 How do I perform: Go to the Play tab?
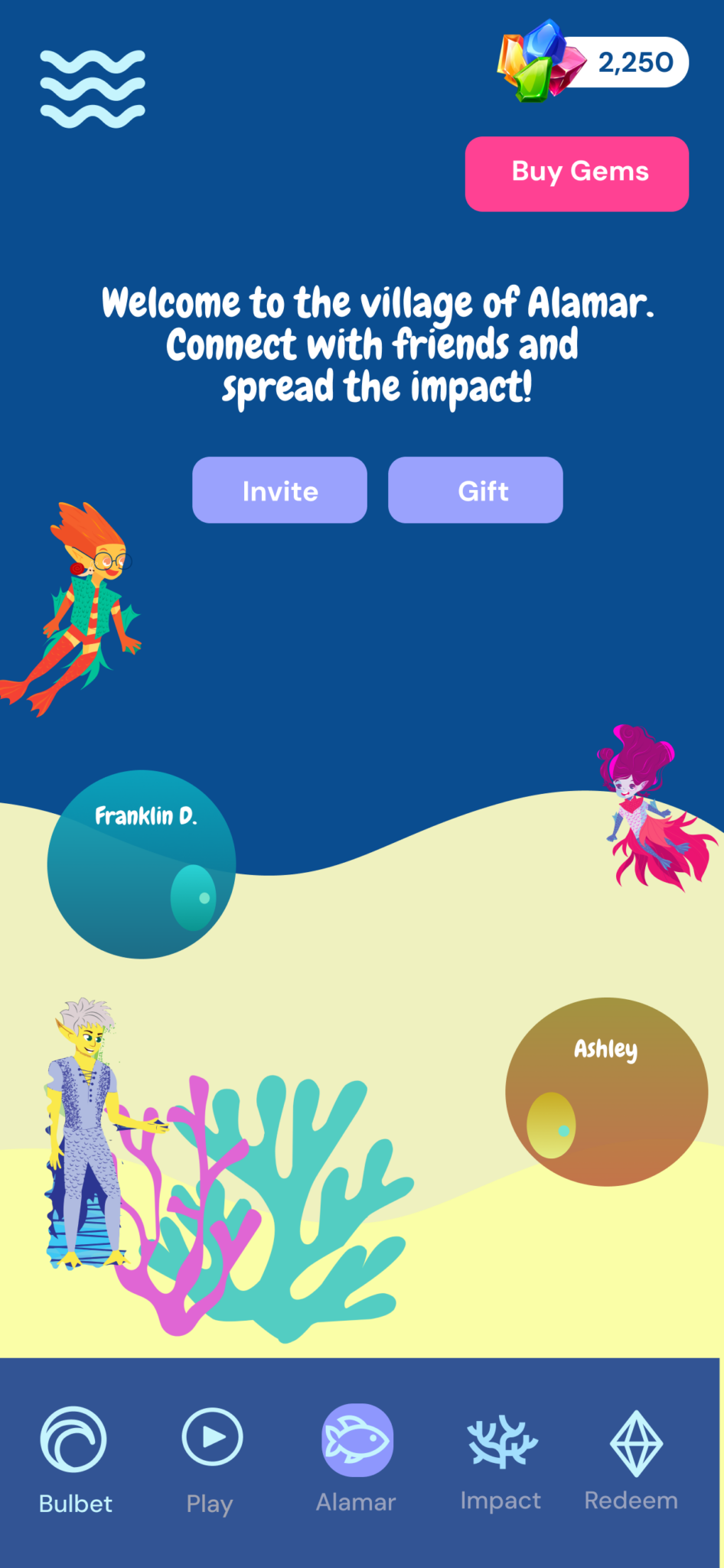(211, 1459)
